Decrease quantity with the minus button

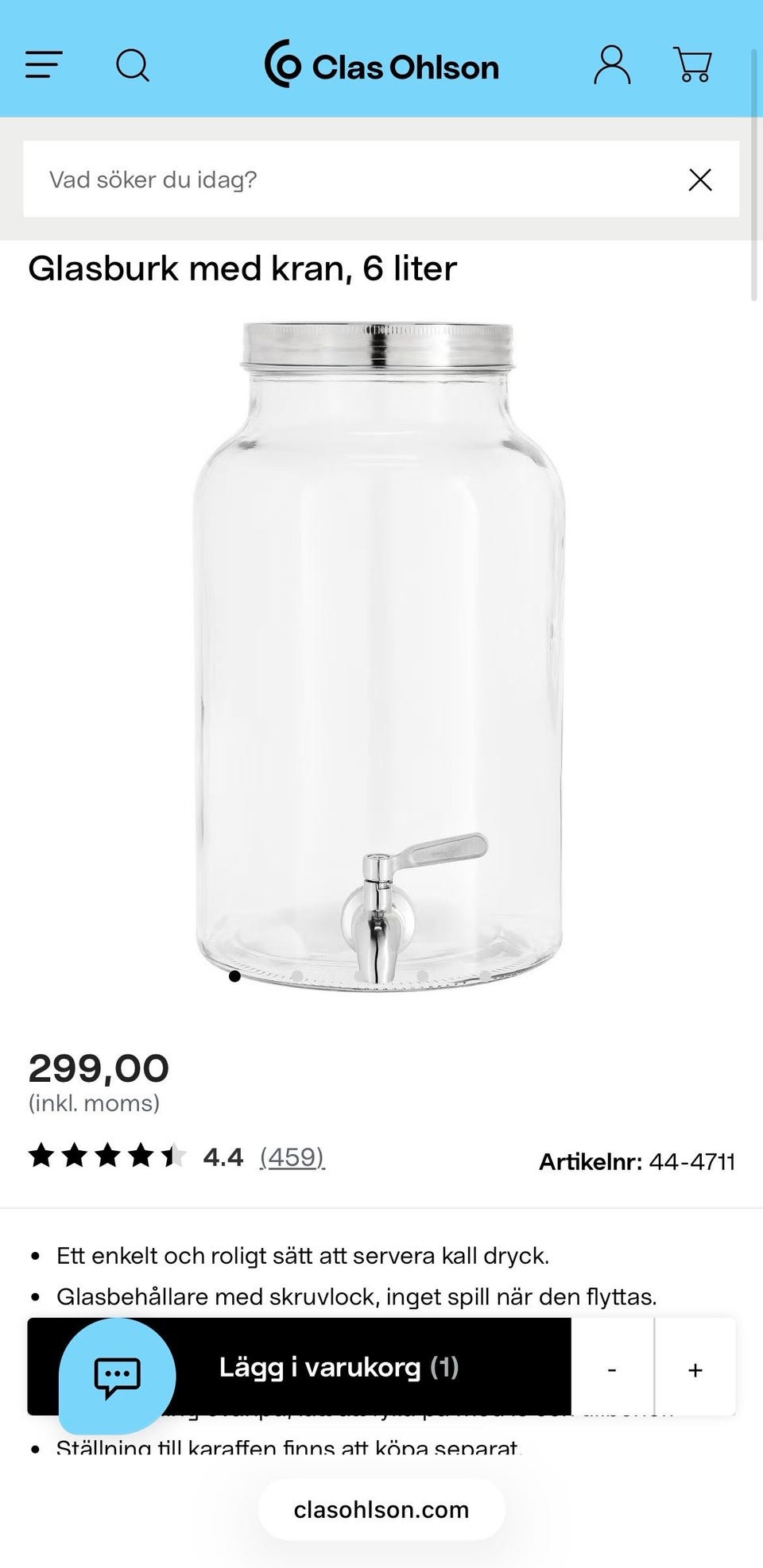click(612, 1368)
